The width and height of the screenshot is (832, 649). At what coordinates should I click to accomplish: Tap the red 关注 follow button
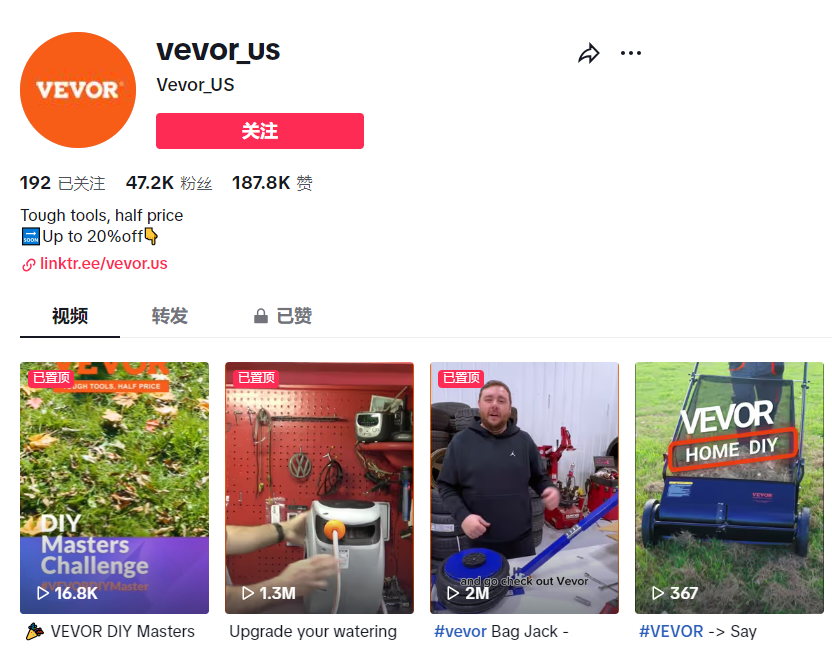[x=260, y=131]
